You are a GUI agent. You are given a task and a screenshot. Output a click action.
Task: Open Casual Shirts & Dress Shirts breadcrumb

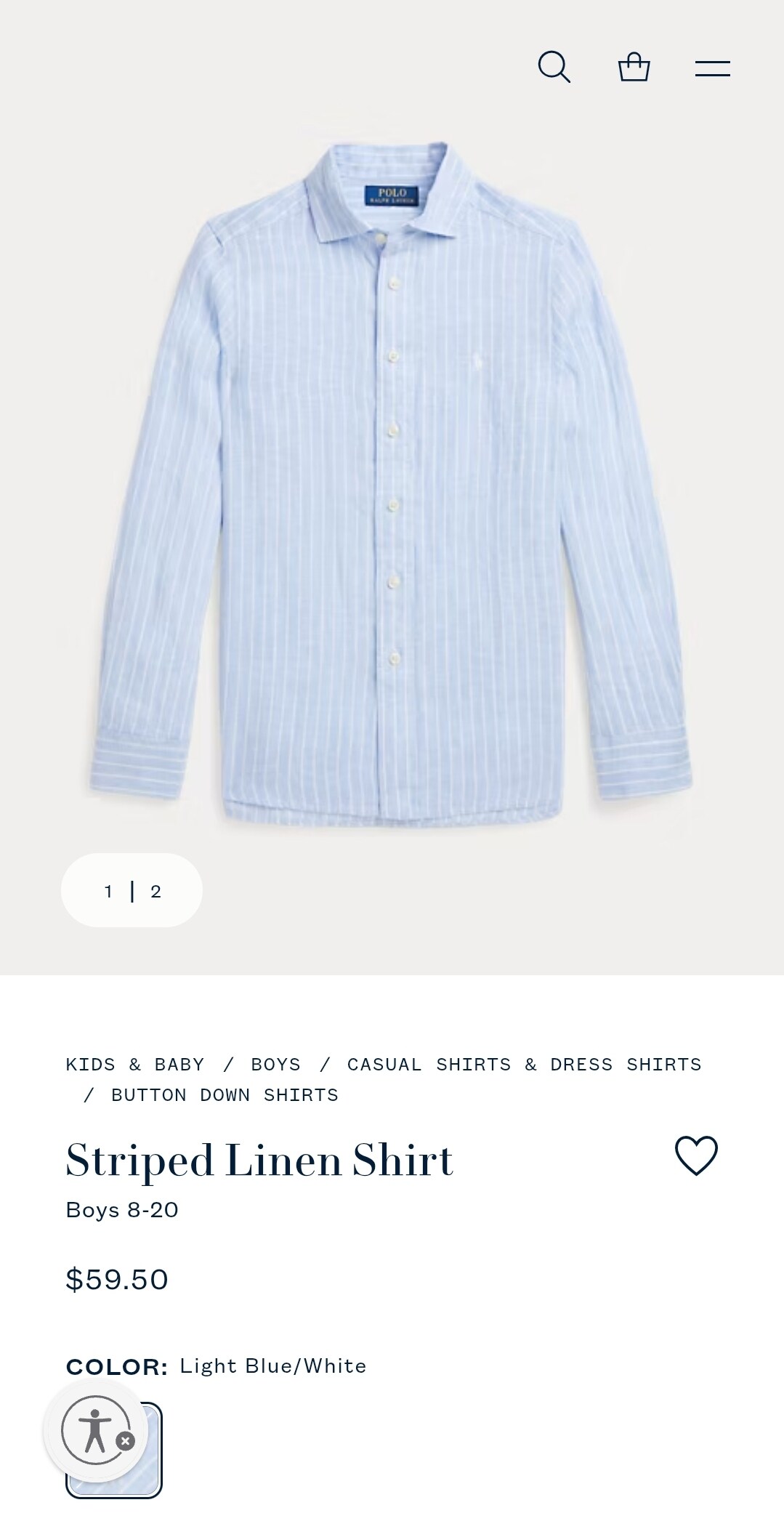(x=524, y=1065)
